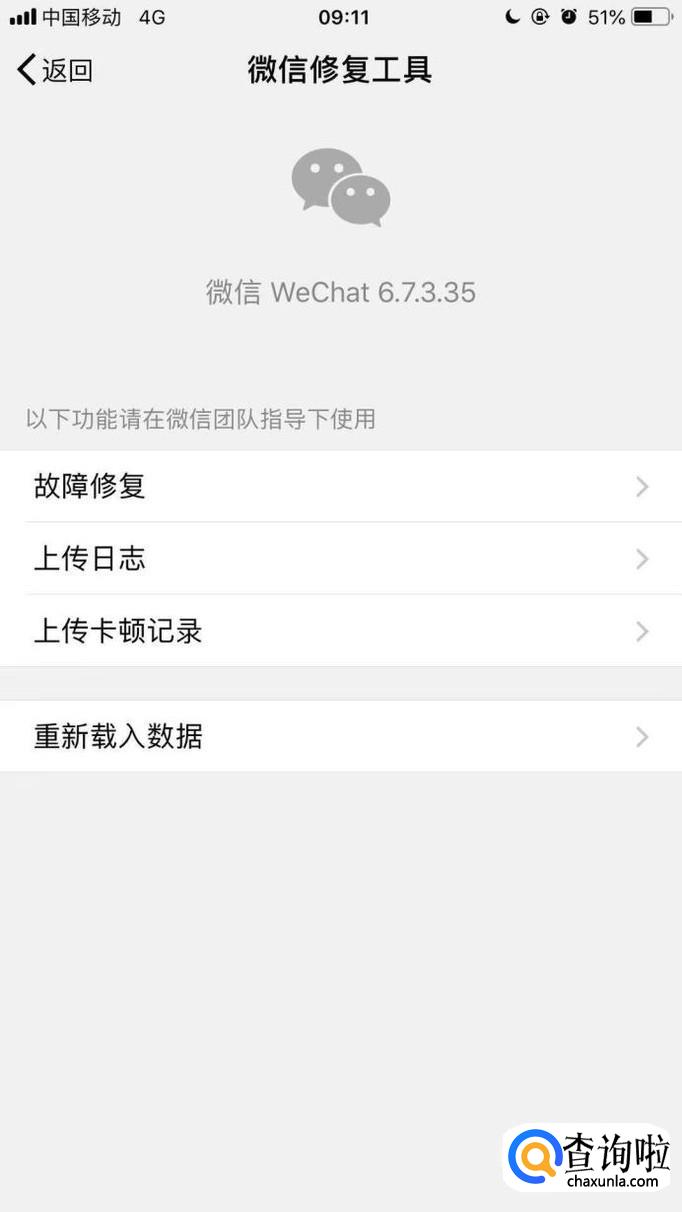This screenshot has height=1212, width=682.
Task: Go back using the 返回 button
Action: tap(56, 70)
